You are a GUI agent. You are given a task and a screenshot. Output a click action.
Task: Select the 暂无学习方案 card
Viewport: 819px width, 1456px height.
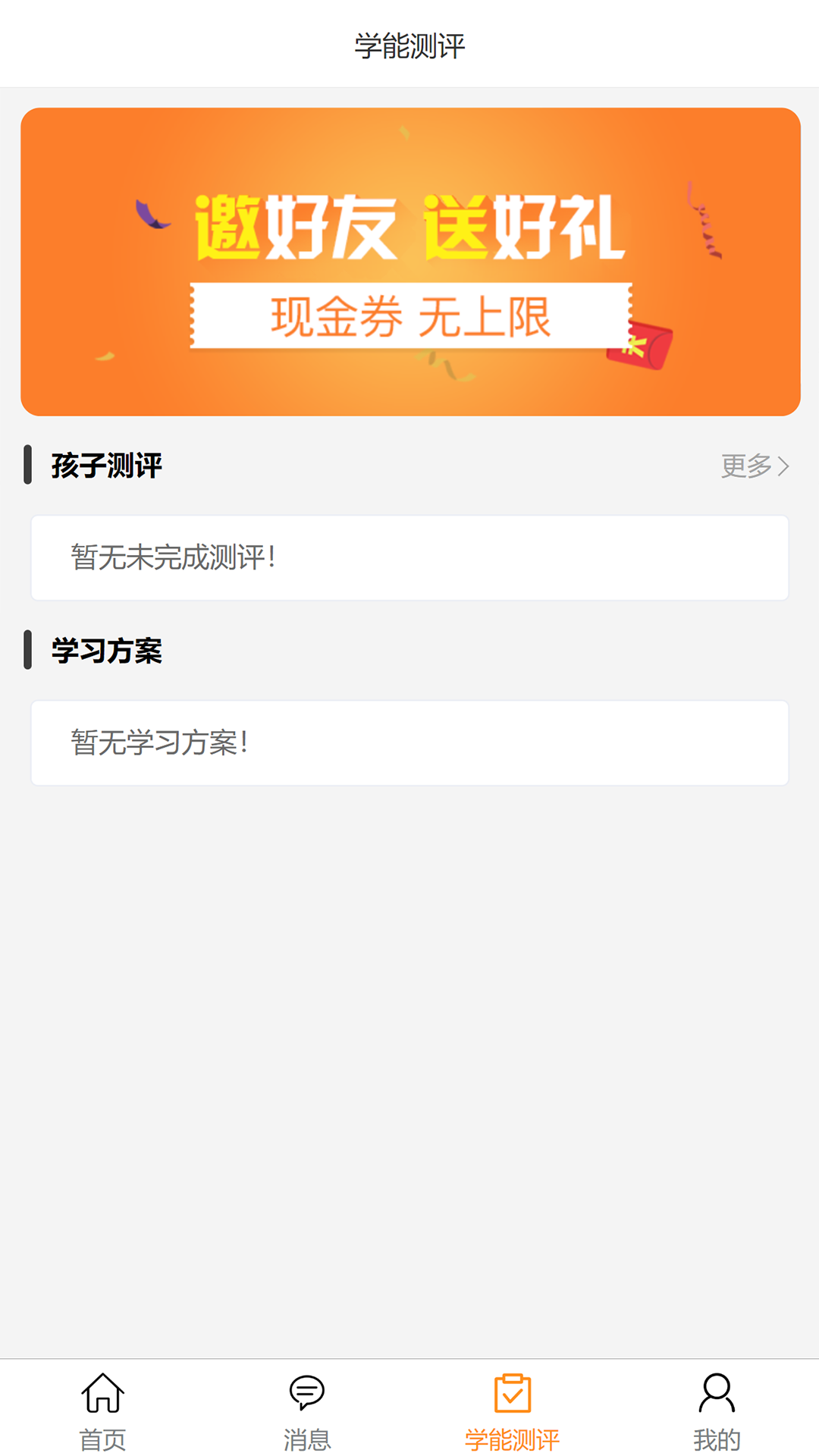coord(409,742)
